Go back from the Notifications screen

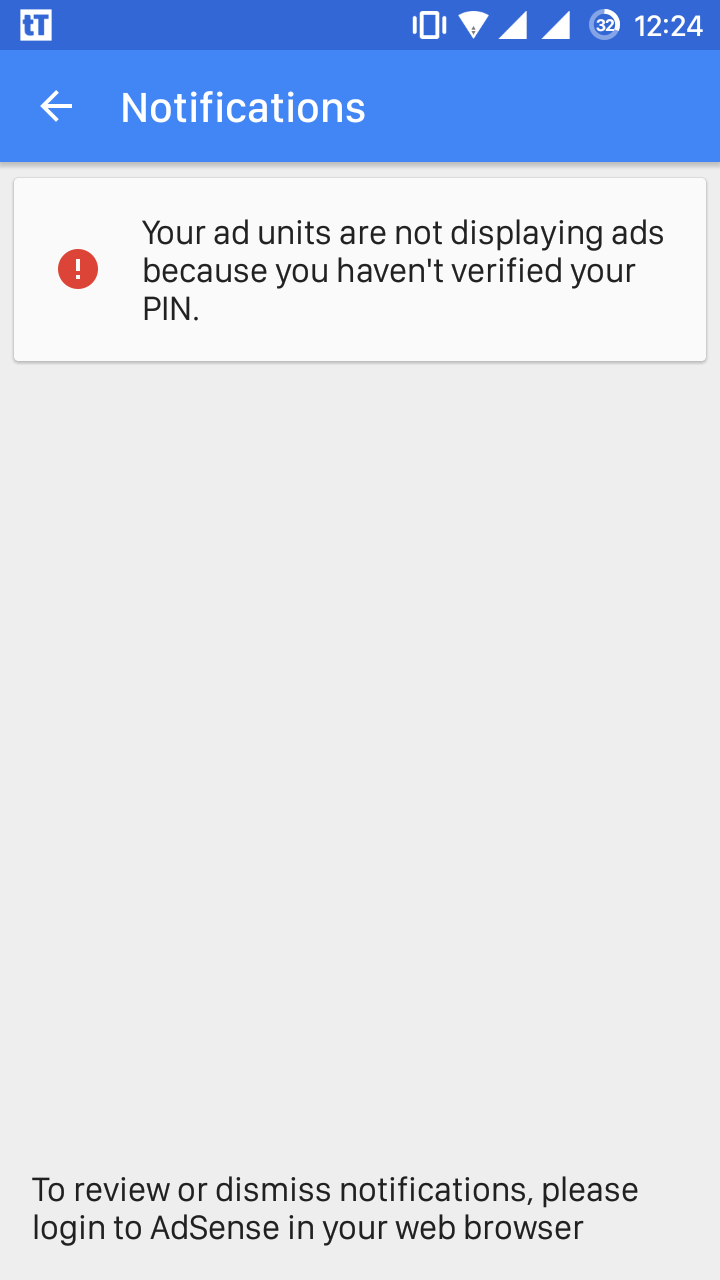point(56,107)
